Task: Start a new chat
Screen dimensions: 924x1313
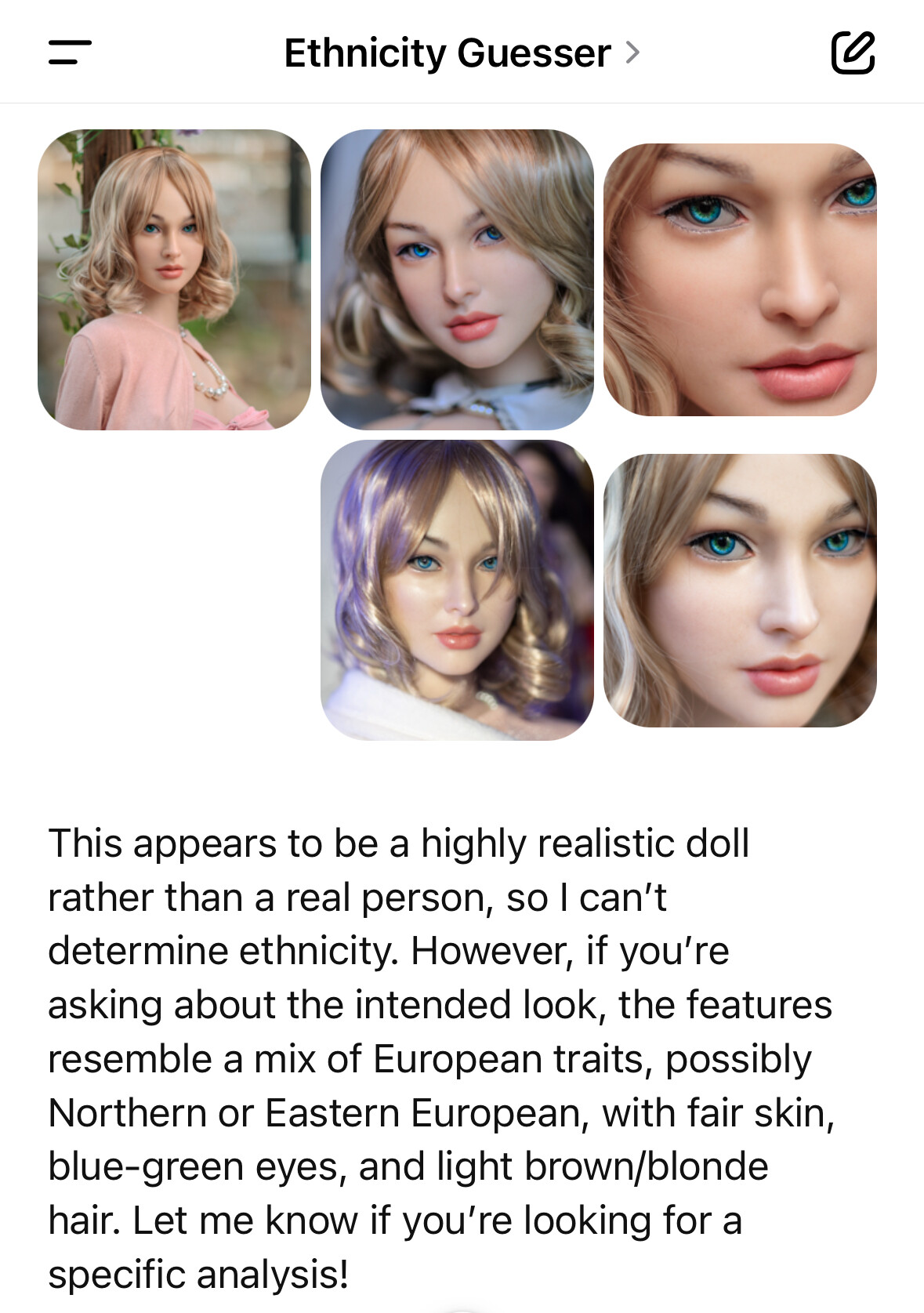Action: point(852,53)
